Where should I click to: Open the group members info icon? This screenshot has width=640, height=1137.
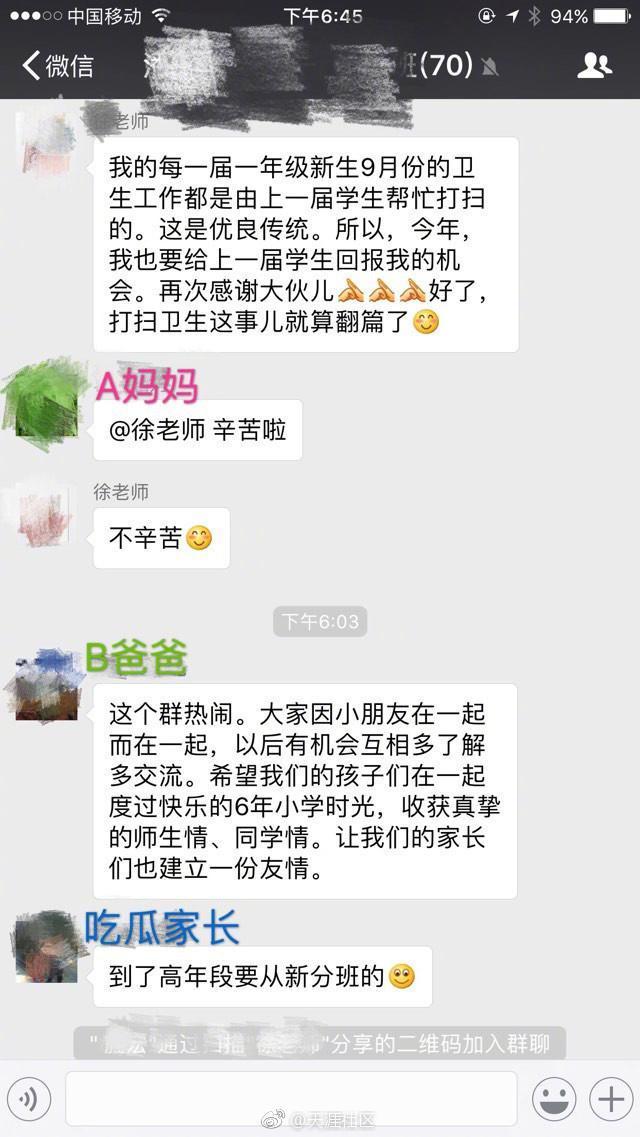tap(594, 65)
